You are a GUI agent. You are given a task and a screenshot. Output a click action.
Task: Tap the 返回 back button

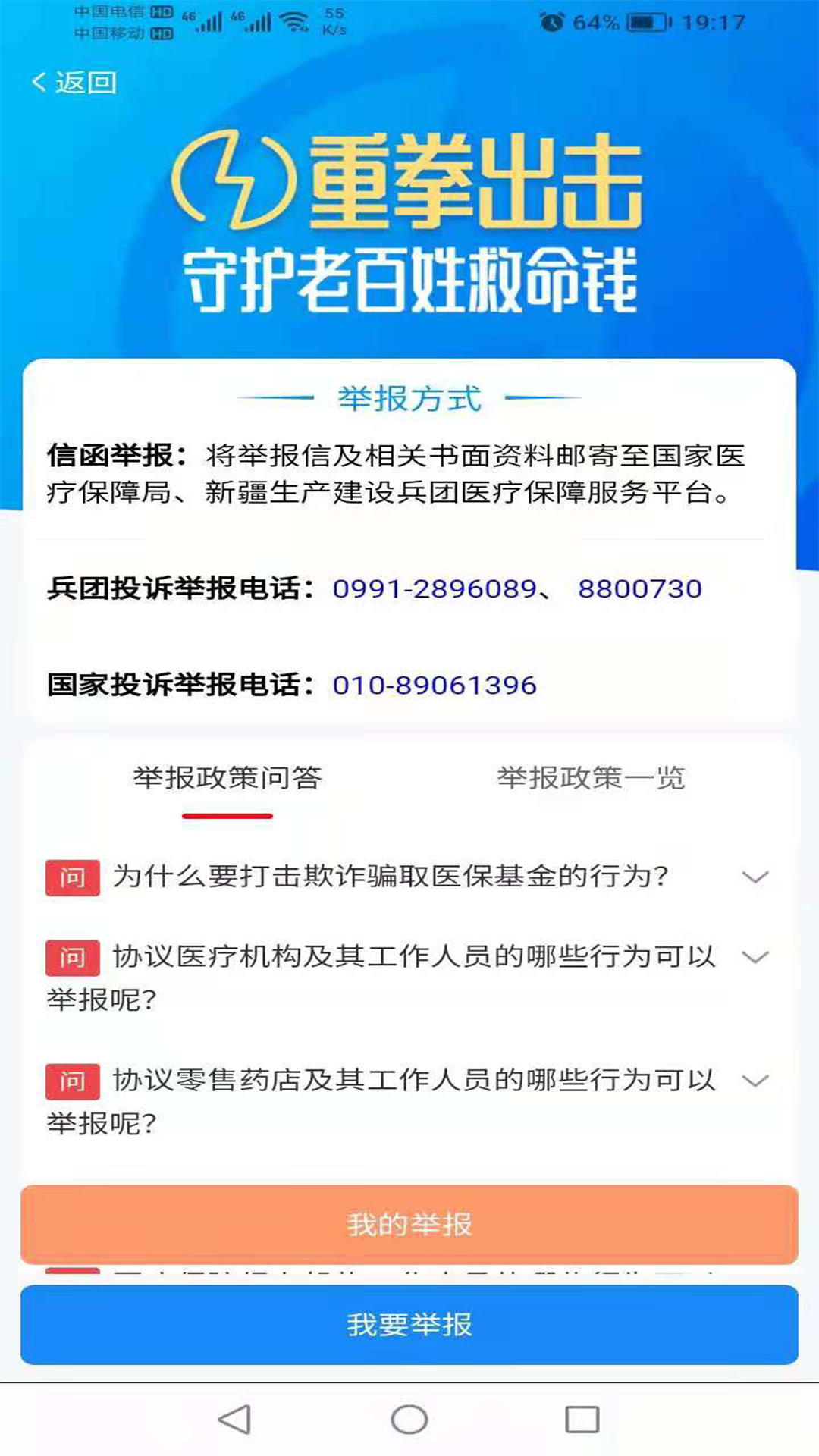(74, 82)
